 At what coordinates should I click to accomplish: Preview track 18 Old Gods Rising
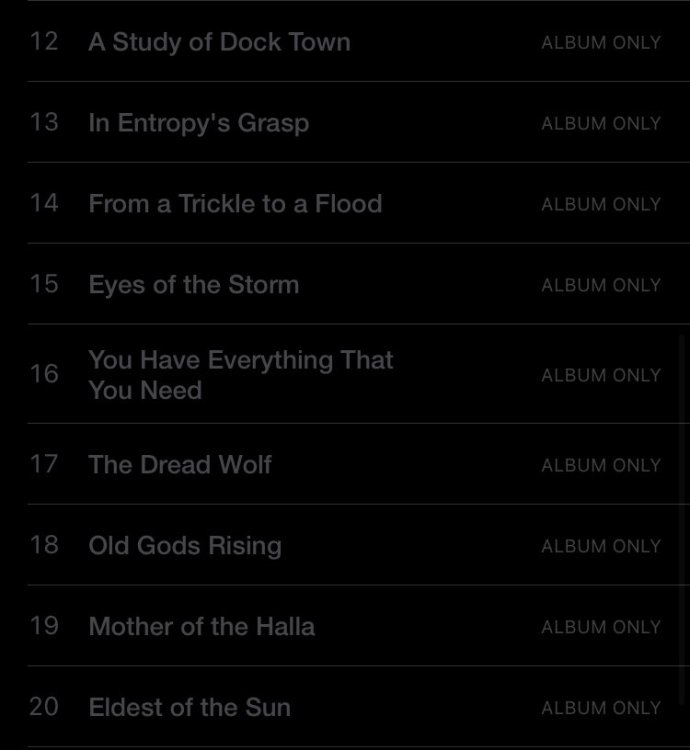185,546
